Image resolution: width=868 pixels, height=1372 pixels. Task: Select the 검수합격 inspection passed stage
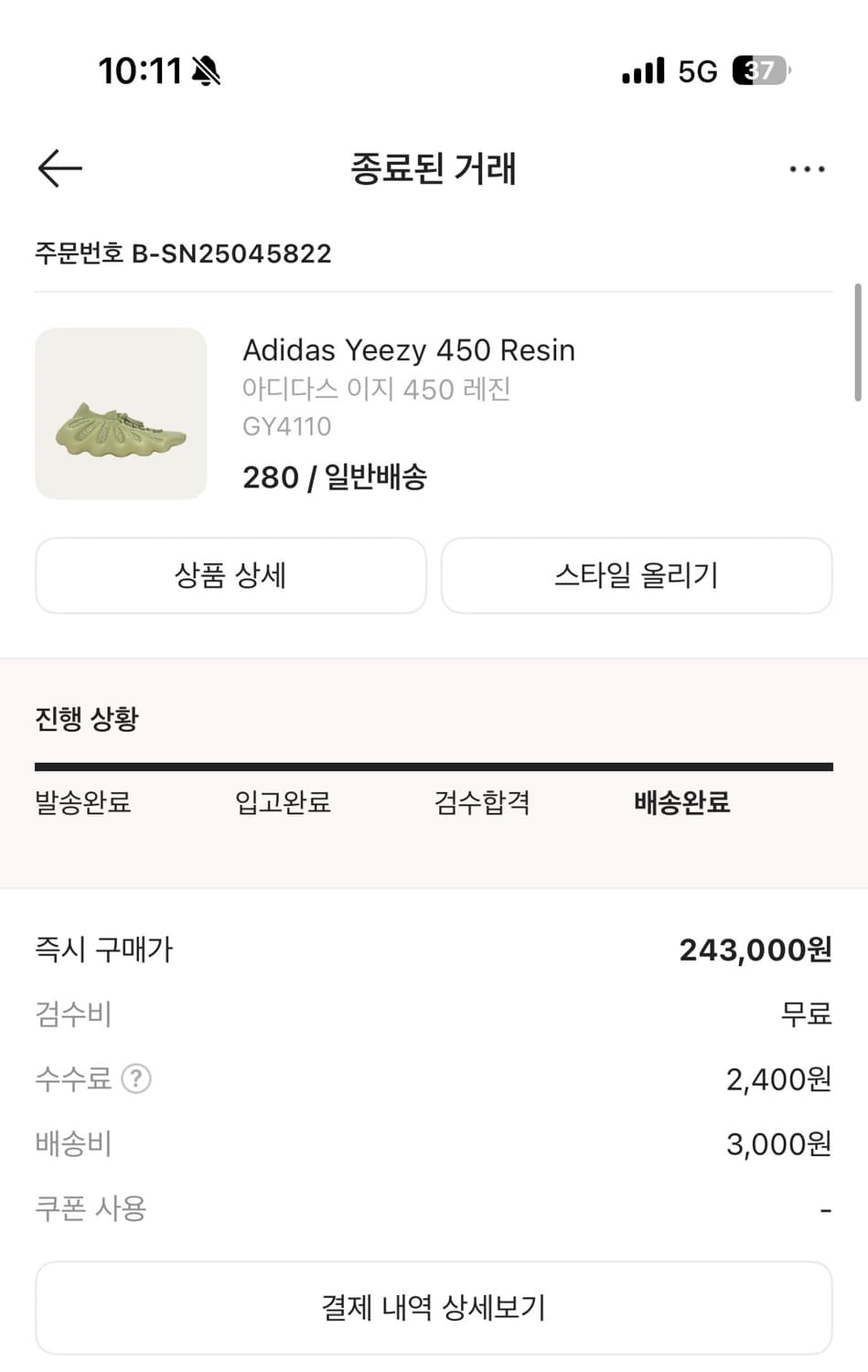[482, 803]
